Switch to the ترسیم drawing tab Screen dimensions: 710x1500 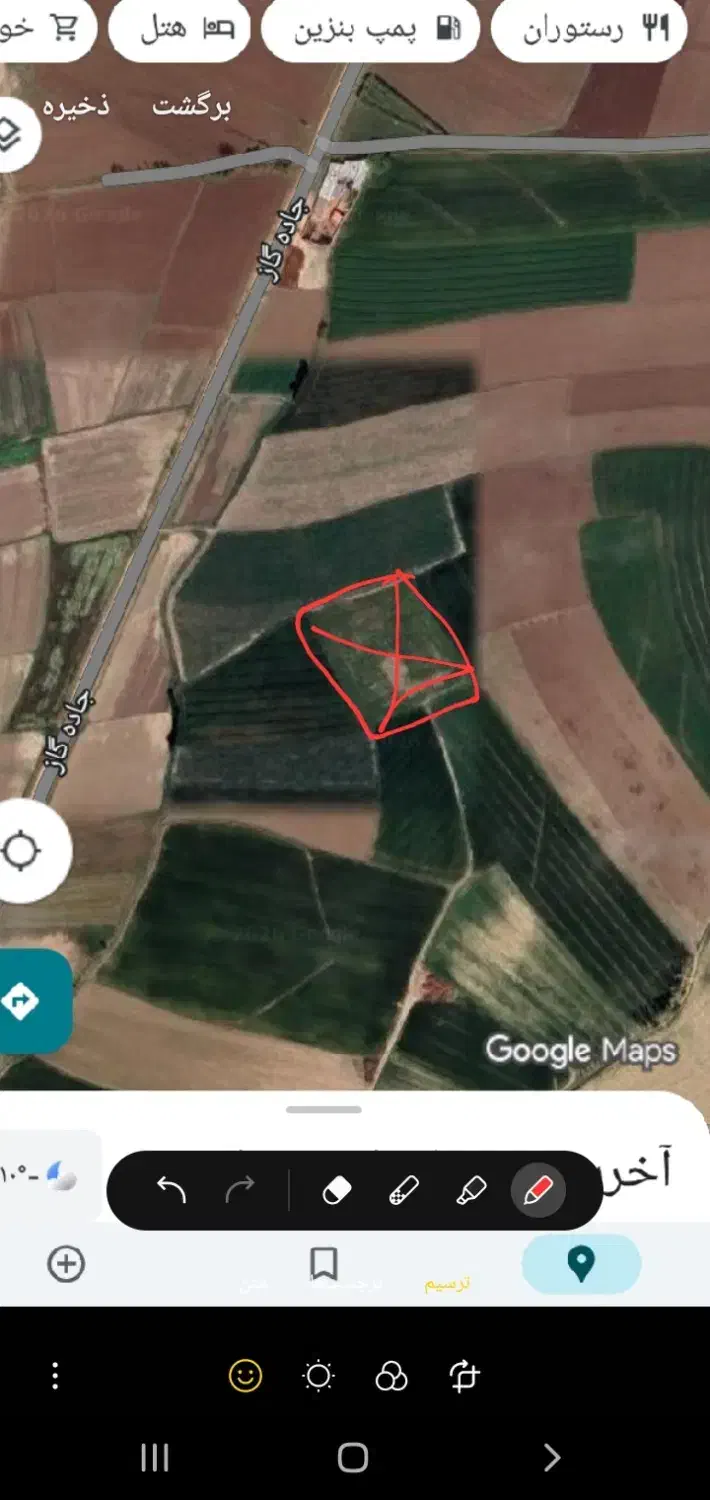coord(448,1284)
